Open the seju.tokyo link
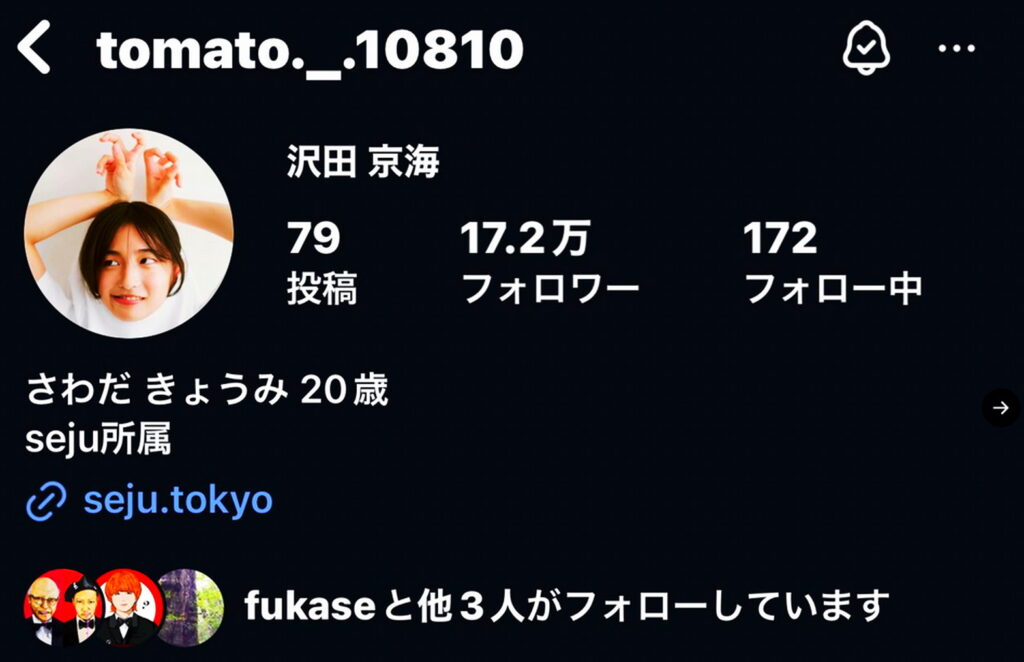1024x662 pixels. (x=177, y=499)
